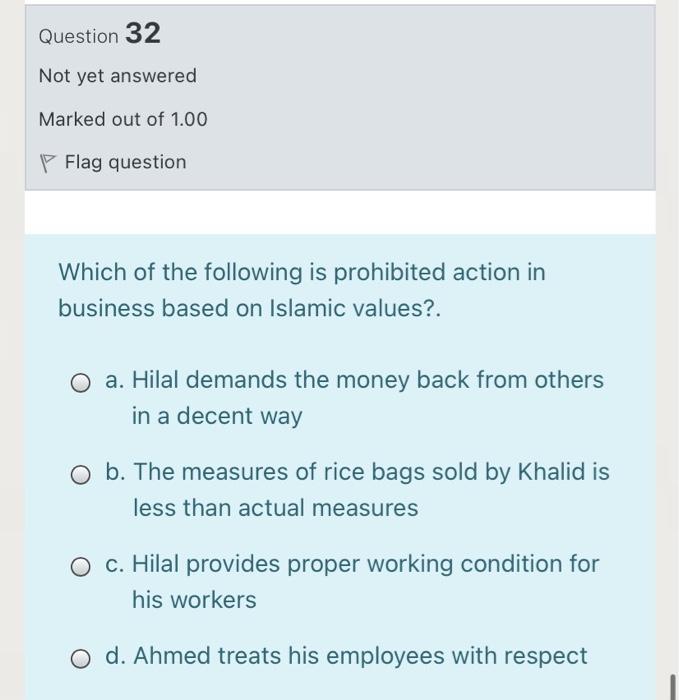
Task: Mark option d about Ahmed's employees
Action: pos(82,658)
